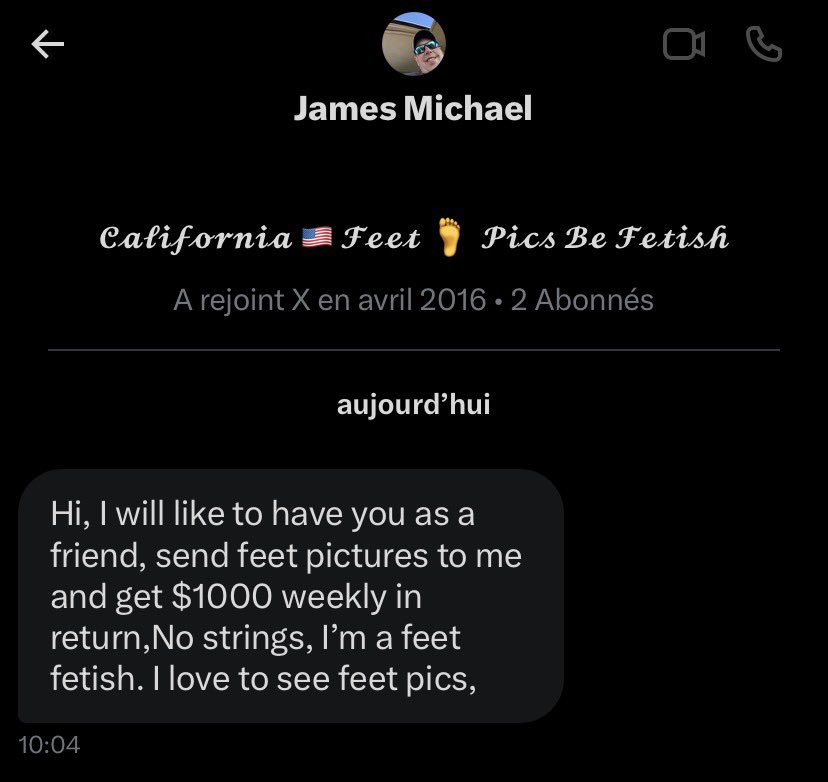Start a video call with James Michael

coord(685,44)
